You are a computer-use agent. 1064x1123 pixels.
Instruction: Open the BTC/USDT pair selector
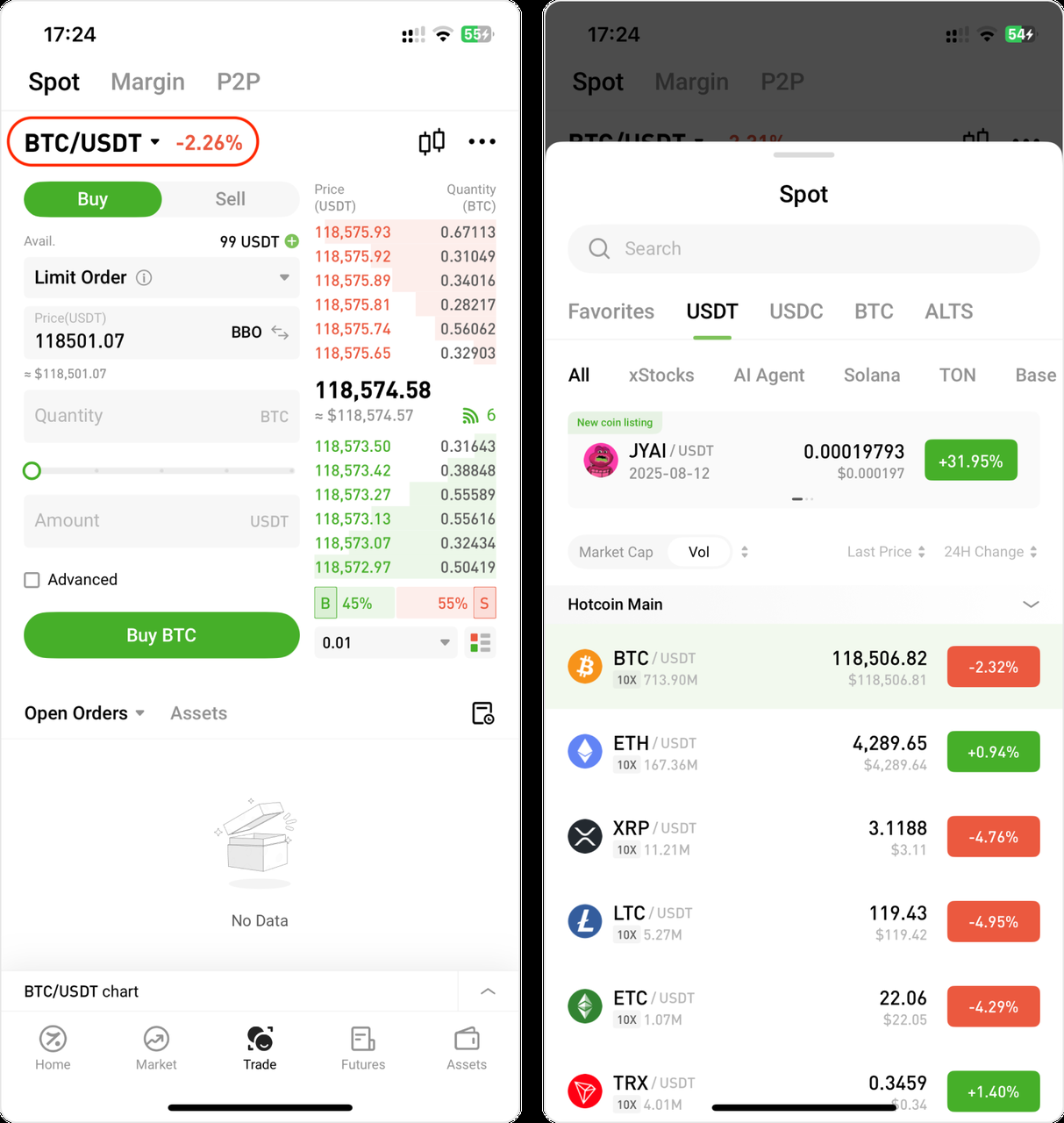93,143
